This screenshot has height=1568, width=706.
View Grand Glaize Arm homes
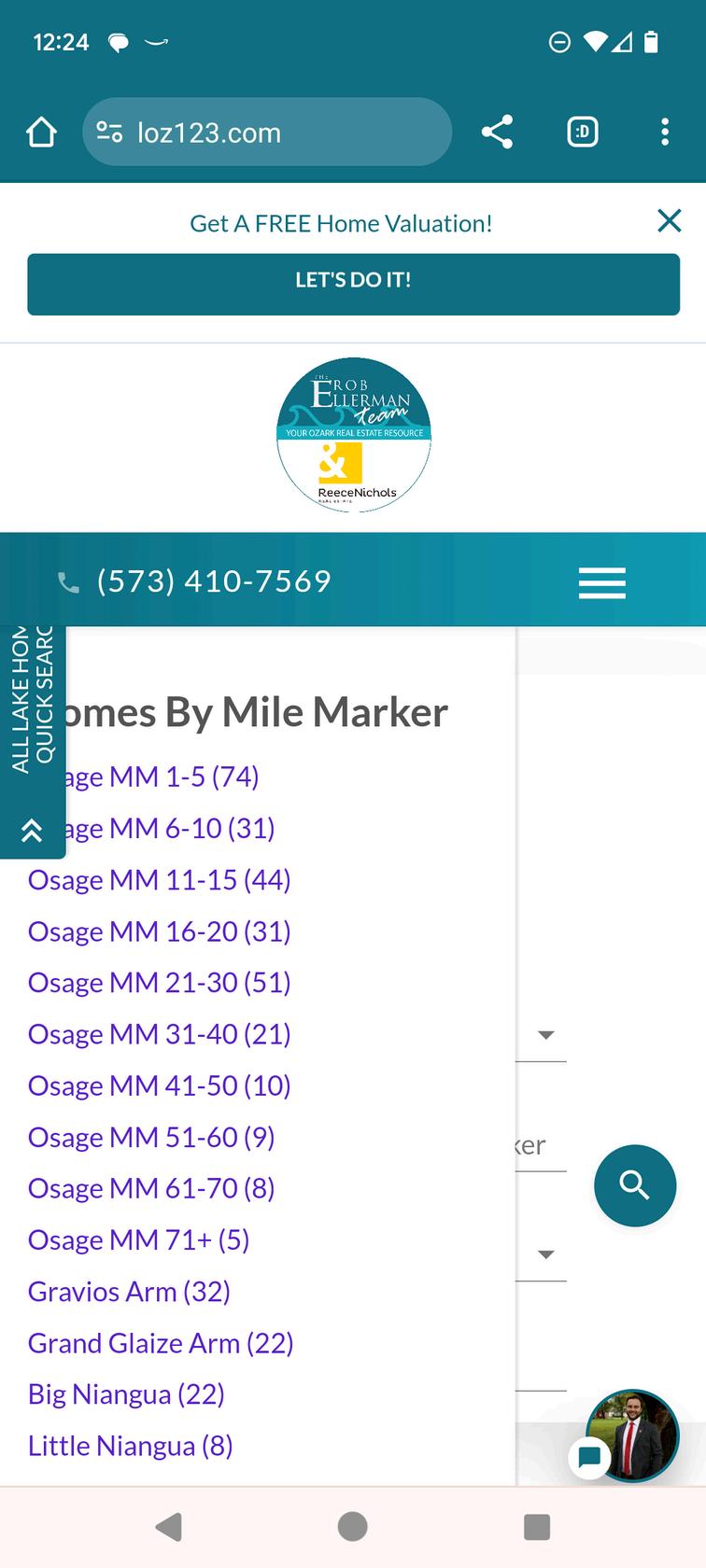(161, 1343)
